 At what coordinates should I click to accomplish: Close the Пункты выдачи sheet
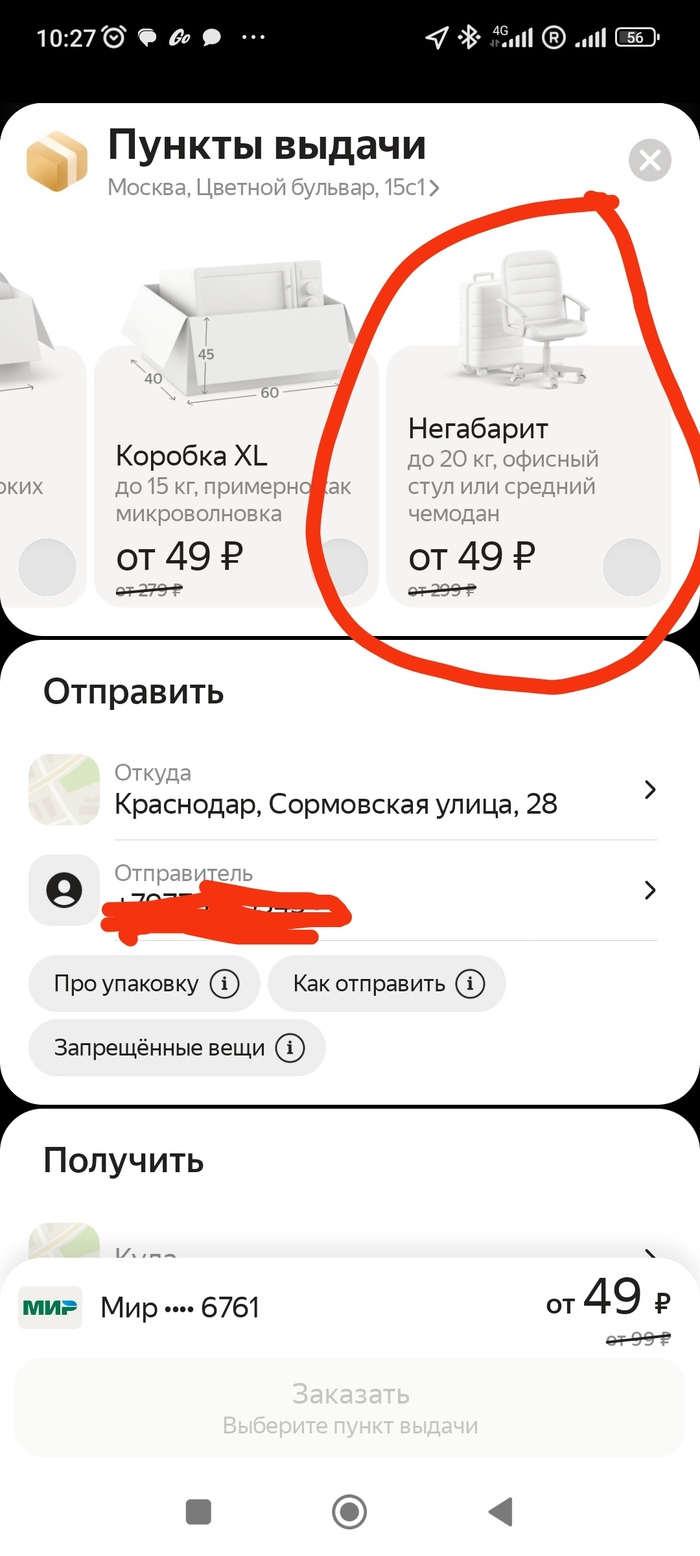point(650,160)
